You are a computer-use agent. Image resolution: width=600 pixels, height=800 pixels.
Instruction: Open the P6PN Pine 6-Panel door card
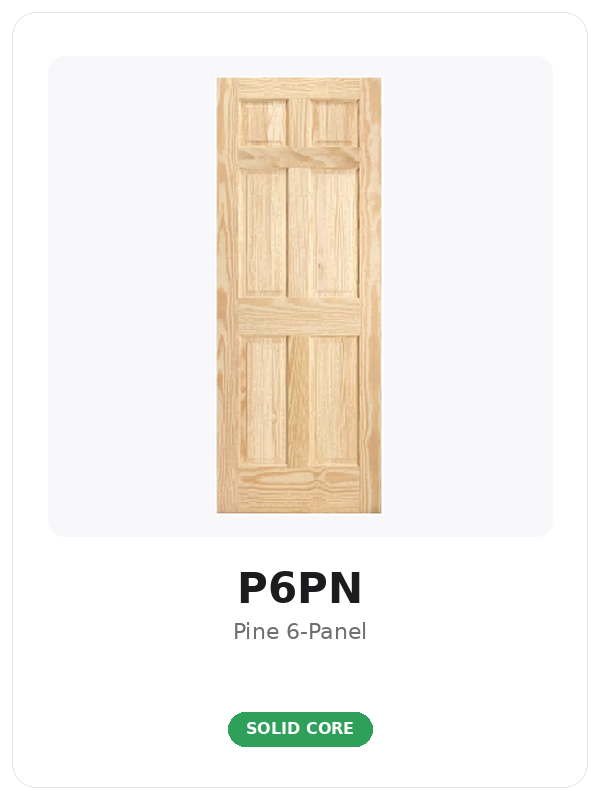coord(300,400)
